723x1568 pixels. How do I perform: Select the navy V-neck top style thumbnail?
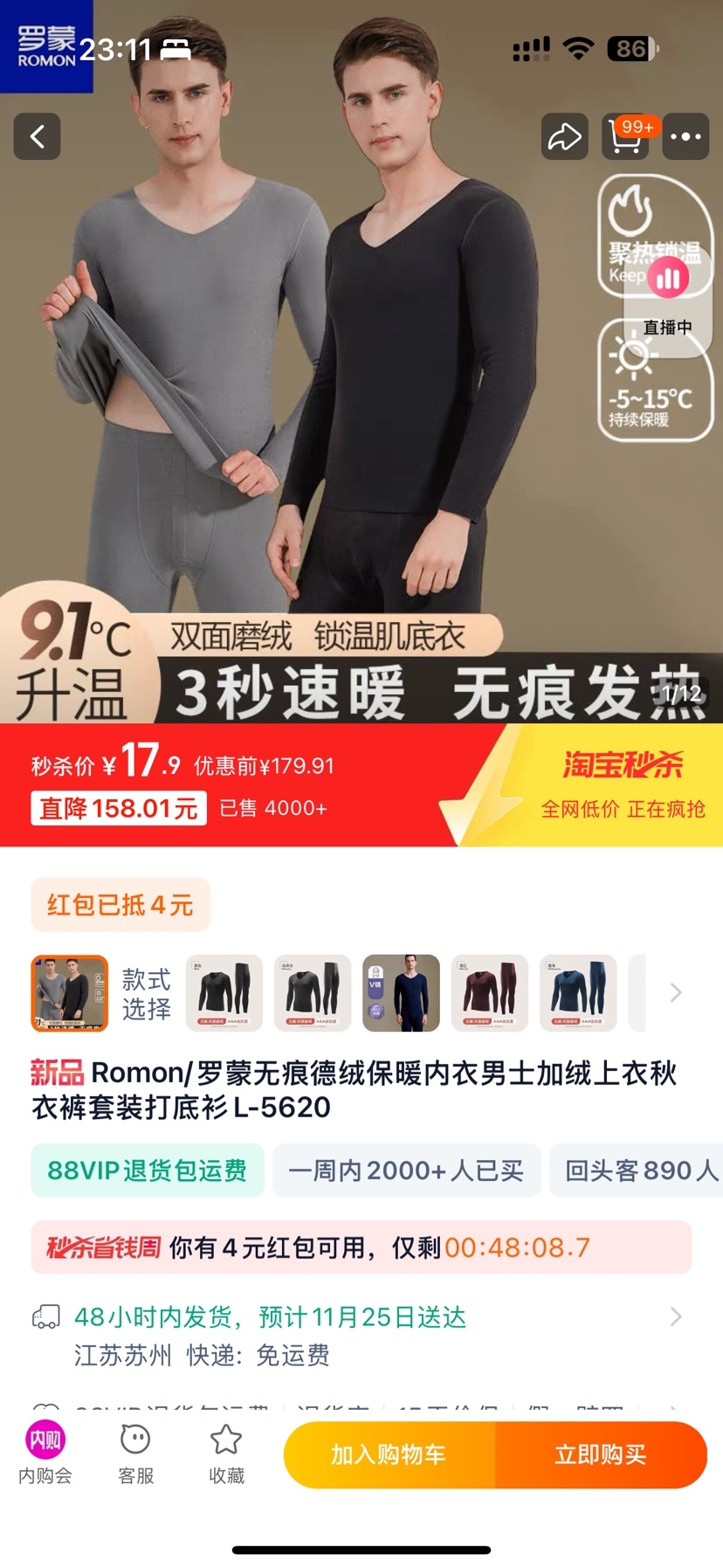[x=401, y=993]
